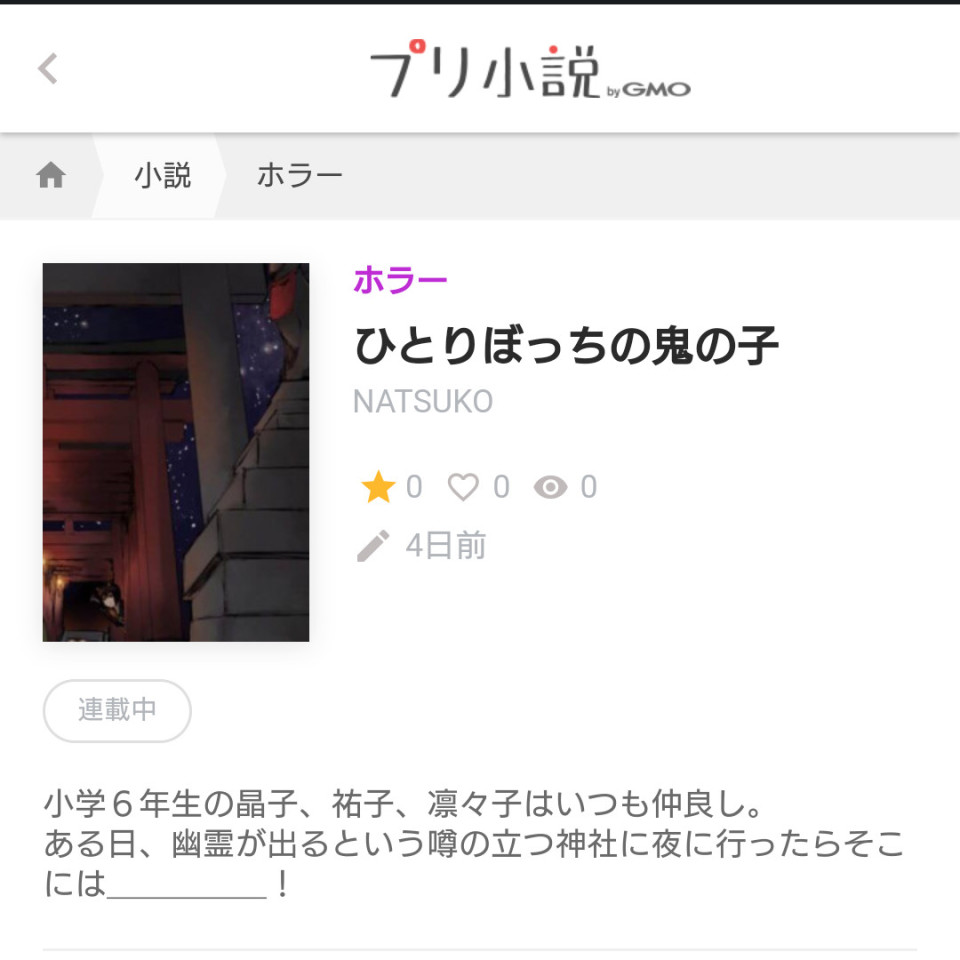Viewport: 960px width, 960px height.
Task: Tap the purple ホラー genre label
Action: click(400, 281)
